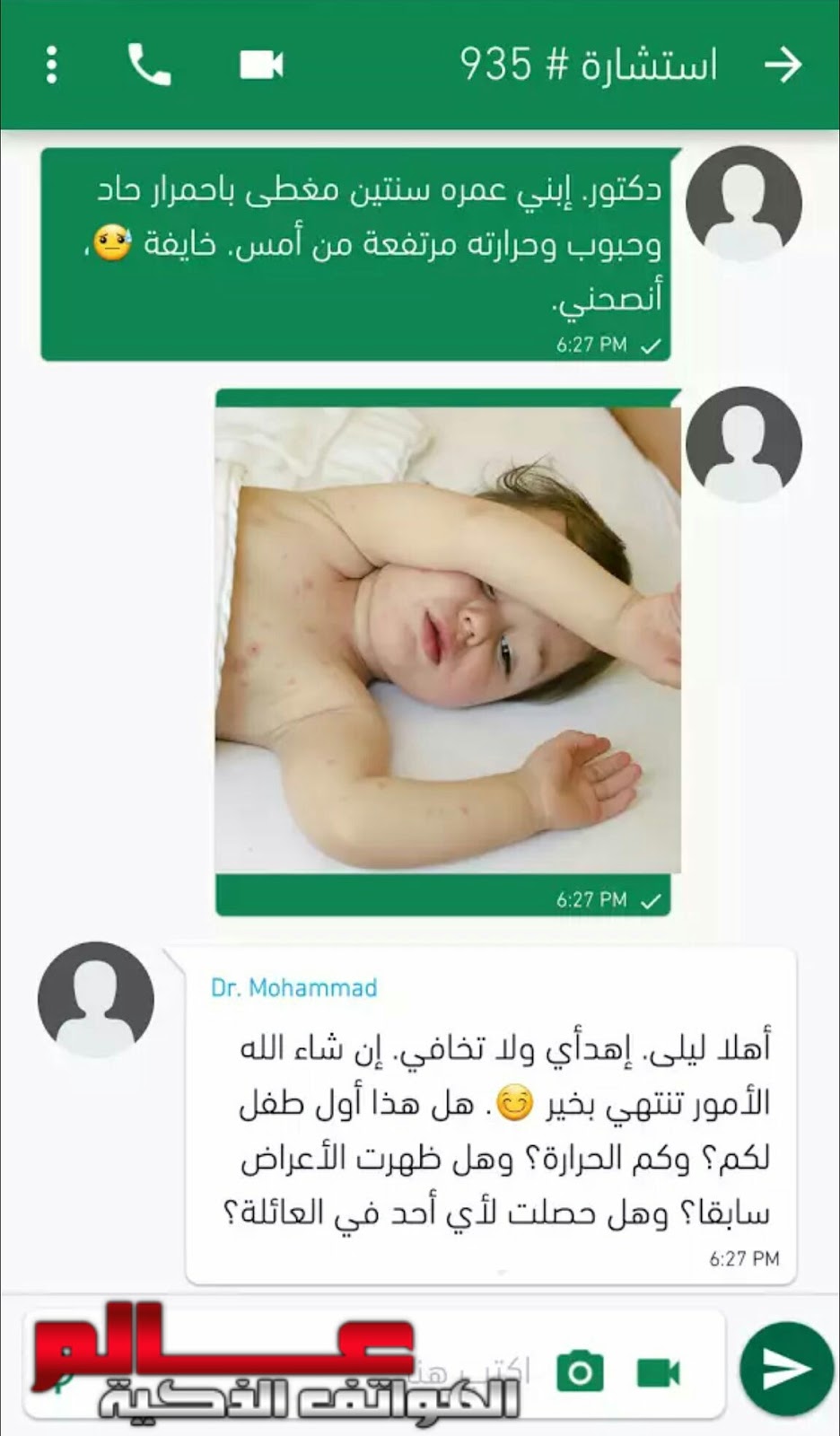Screen dimensions: 840x1436
Task: Attach a photo with camera icon
Action: pos(580,1372)
